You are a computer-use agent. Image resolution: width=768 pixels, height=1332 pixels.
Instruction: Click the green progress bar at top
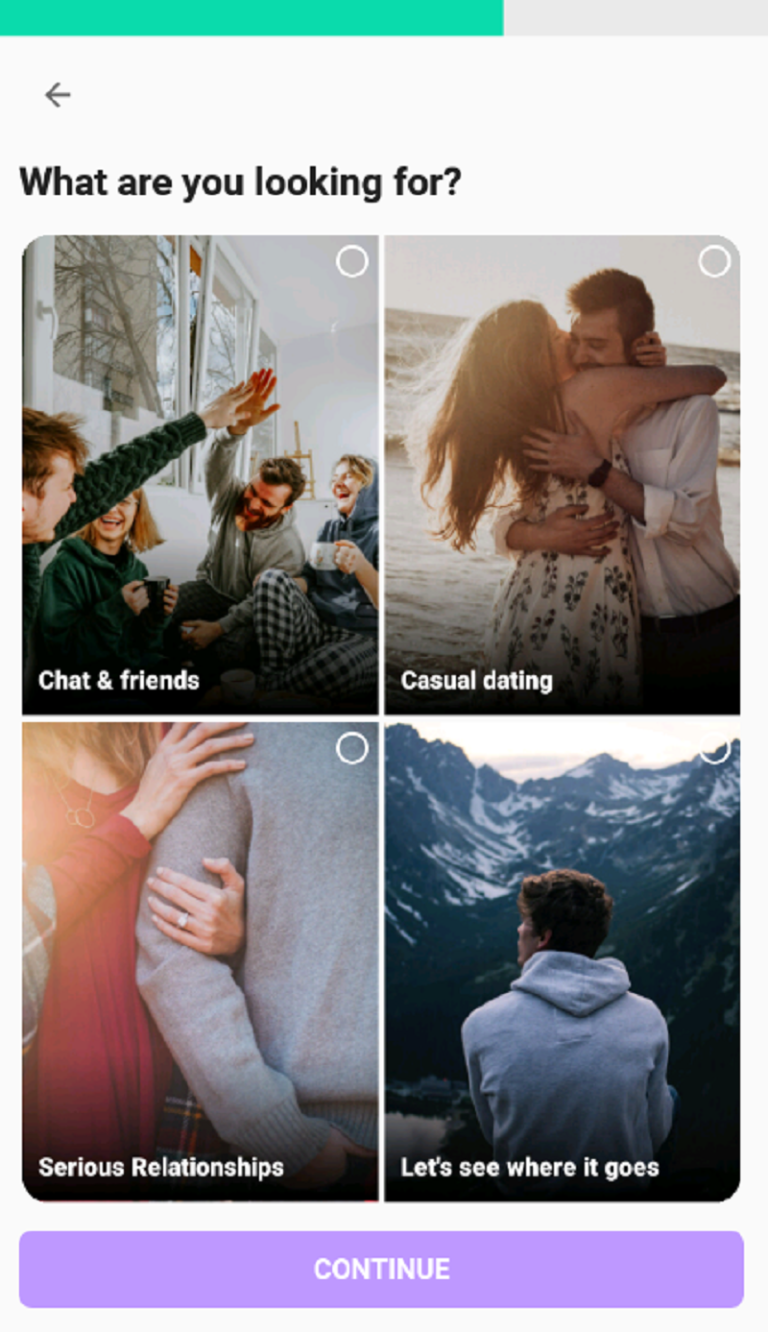250,16
